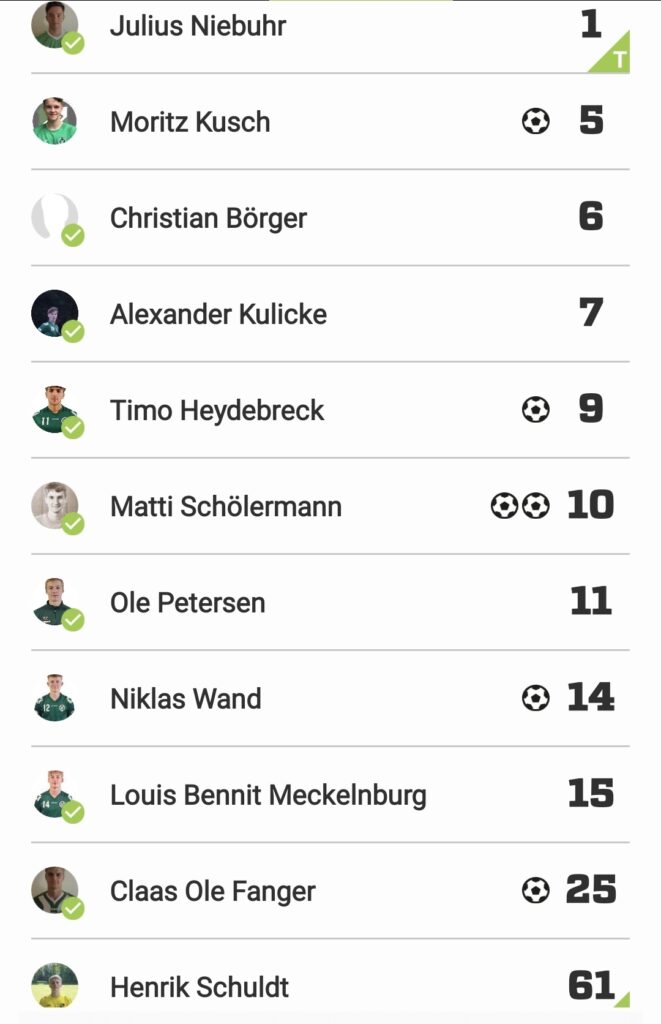661x1024 pixels.
Task: Open Moritz Kusch's player row
Action: (x=190, y=122)
